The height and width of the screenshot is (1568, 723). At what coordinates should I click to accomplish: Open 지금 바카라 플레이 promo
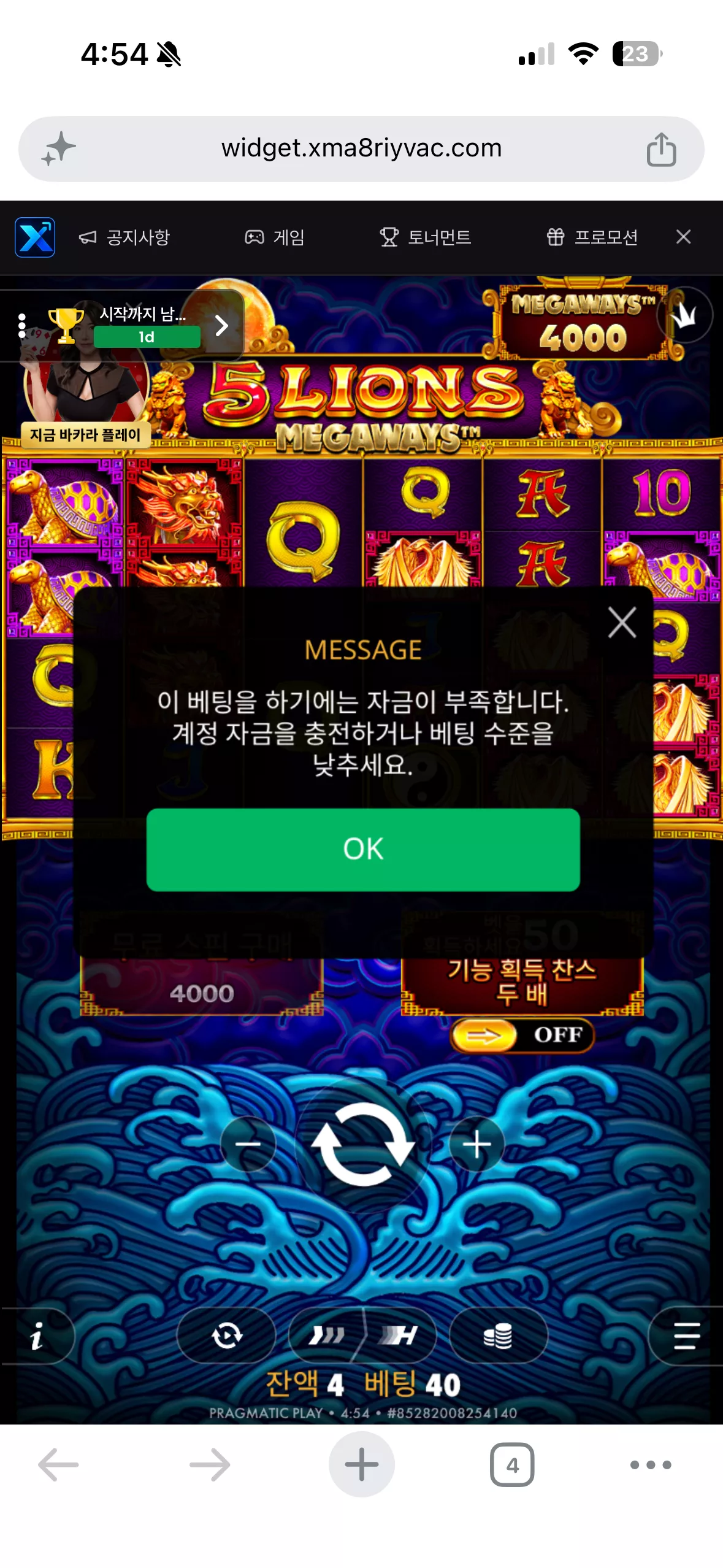pos(85,435)
